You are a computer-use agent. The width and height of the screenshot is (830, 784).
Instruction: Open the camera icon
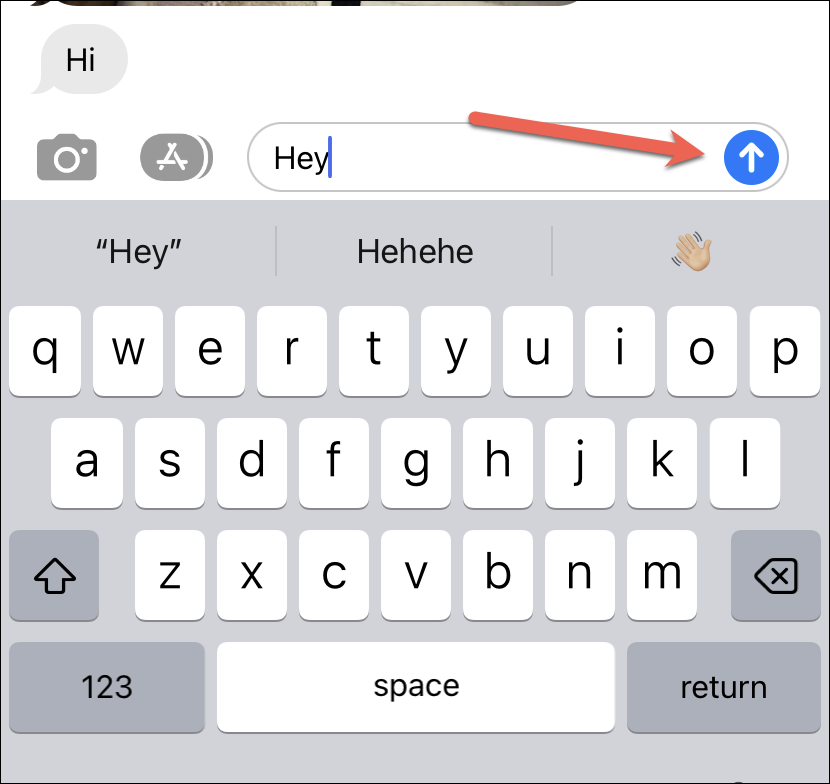click(x=67, y=157)
